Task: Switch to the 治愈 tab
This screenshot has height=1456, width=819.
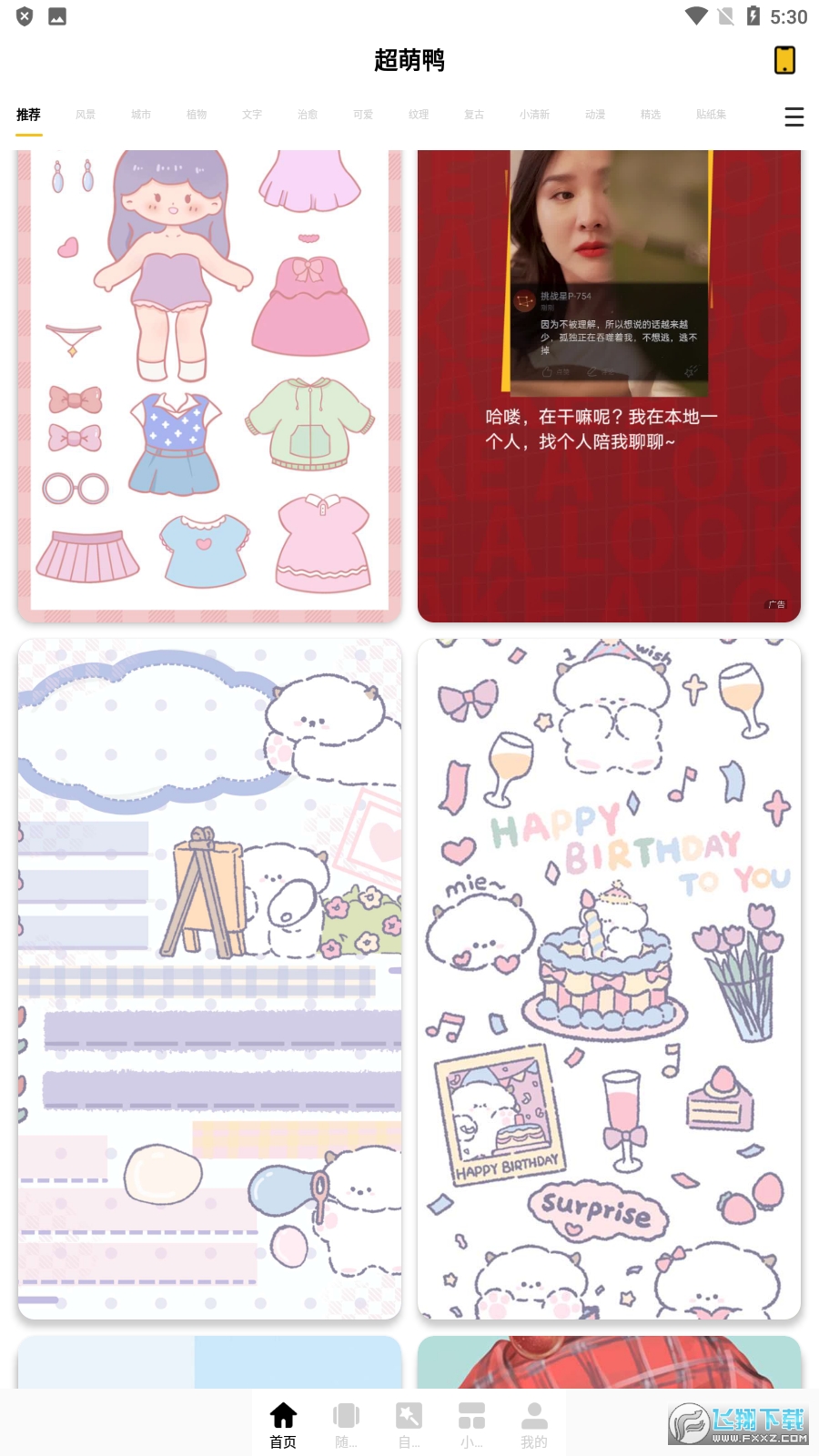Action: coord(308,115)
